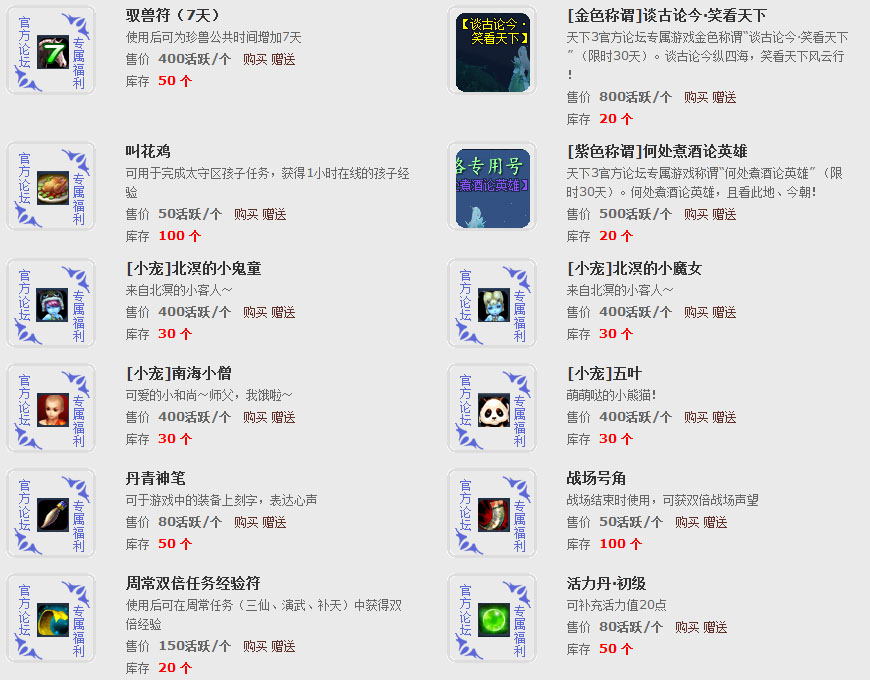Buy 活力丹·初级
This screenshot has width=870, height=680.
(687, 627)
